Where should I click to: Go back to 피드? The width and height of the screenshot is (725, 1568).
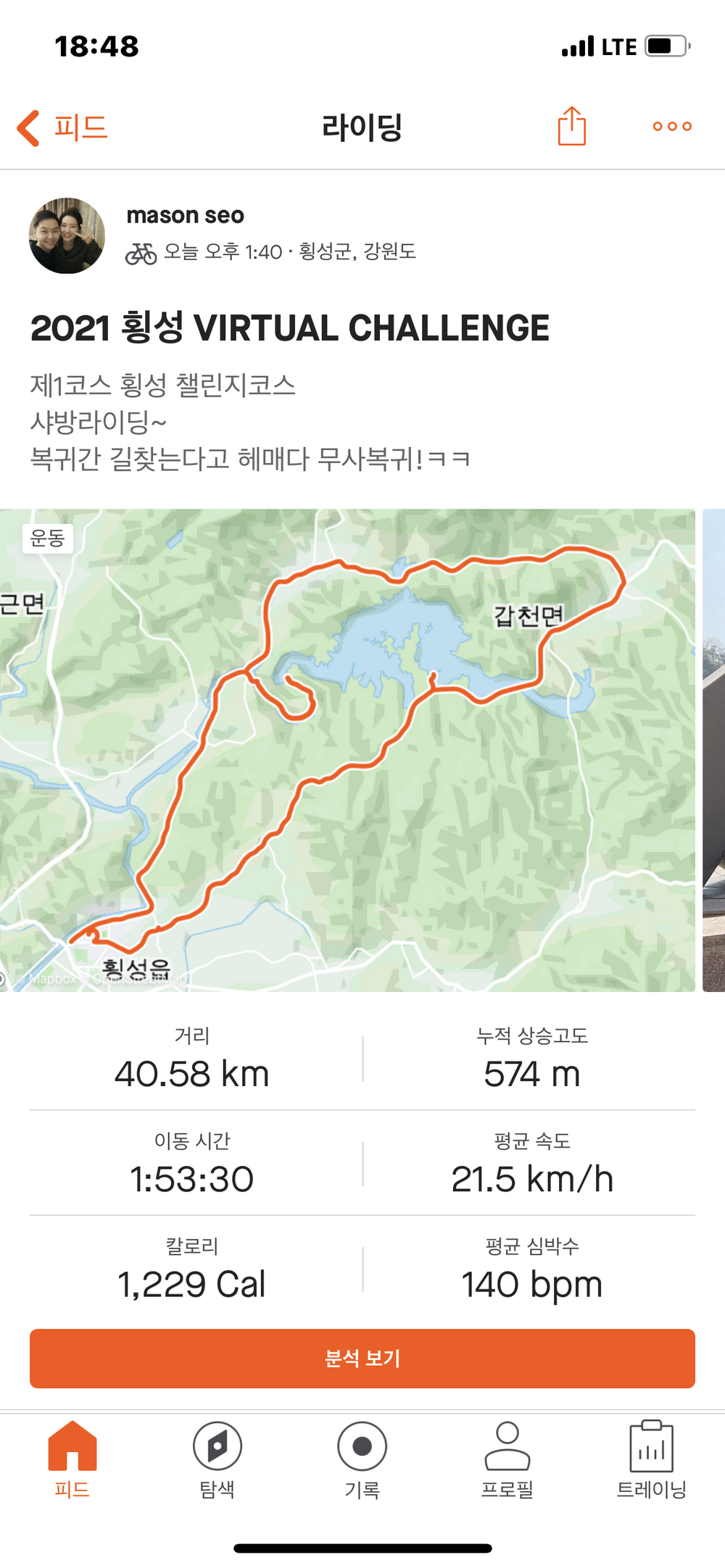click(x=63, y=128)
